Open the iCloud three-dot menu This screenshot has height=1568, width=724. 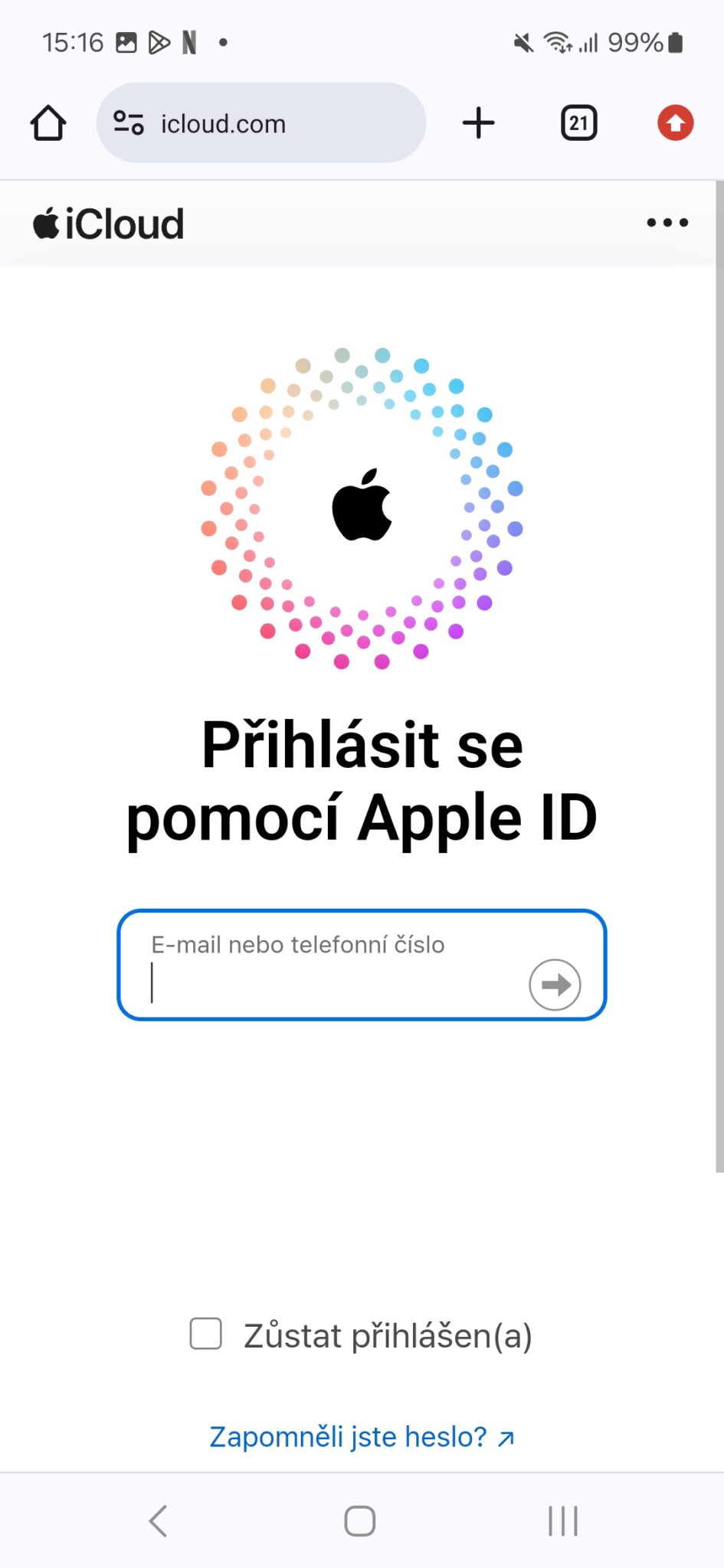pos(667,223)
